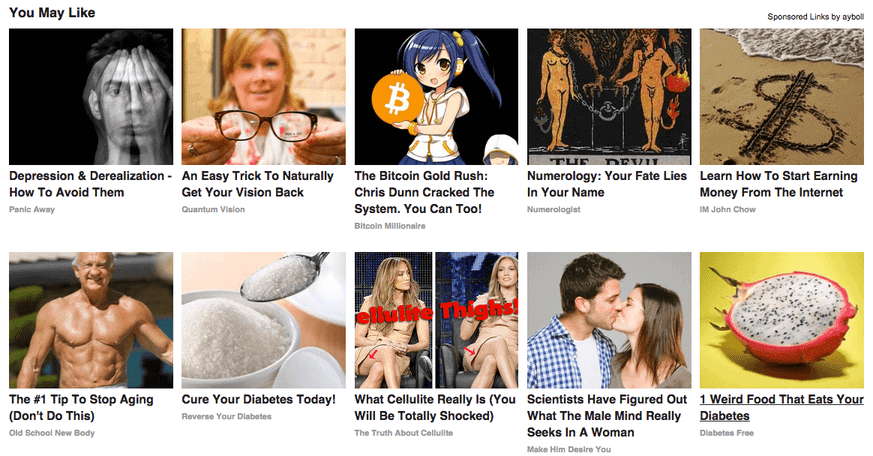Open the Bitcoin Gold Rush article

point(425,192)
